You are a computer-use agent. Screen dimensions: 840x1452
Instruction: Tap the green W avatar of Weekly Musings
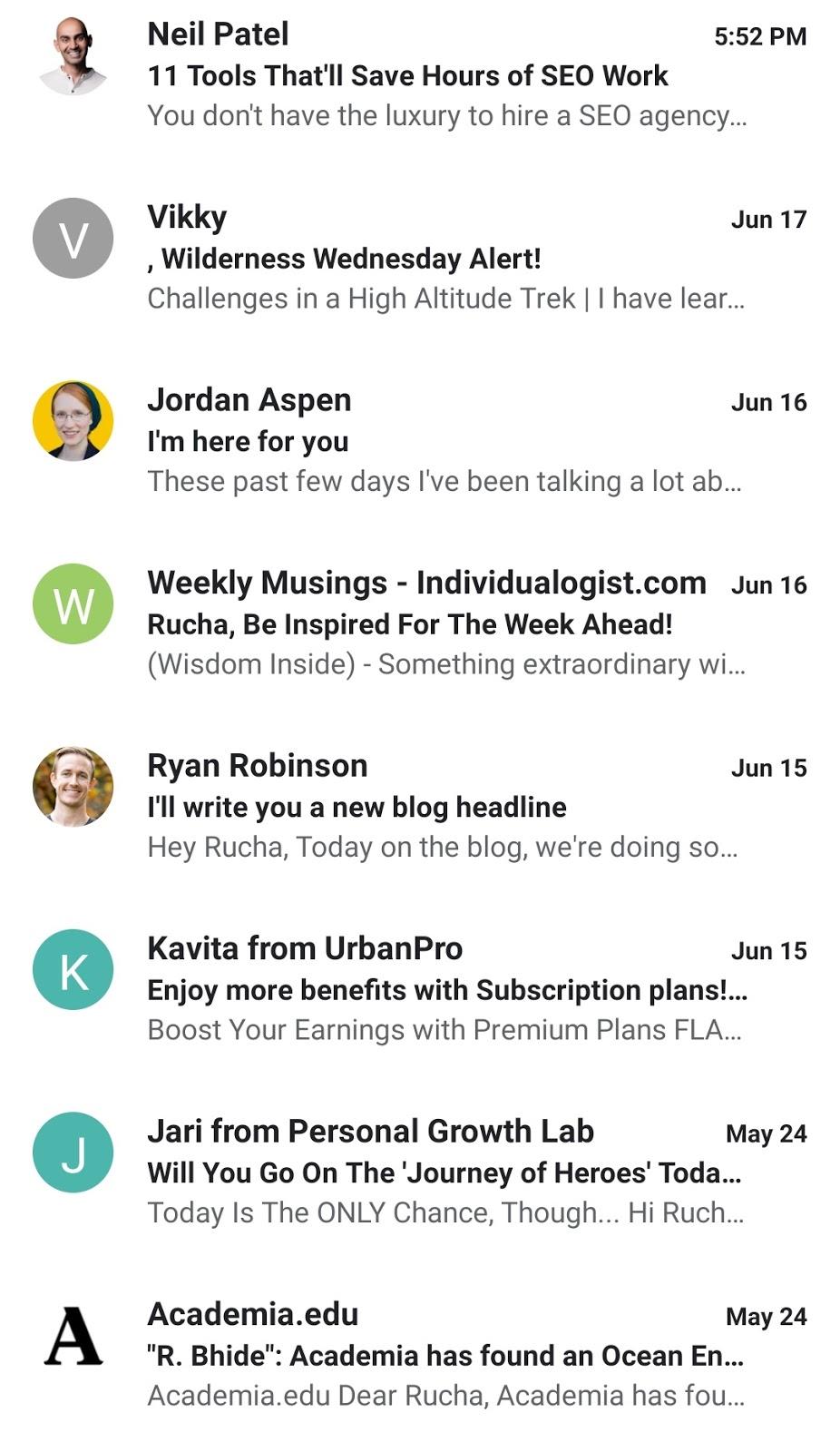coord(73,604)
